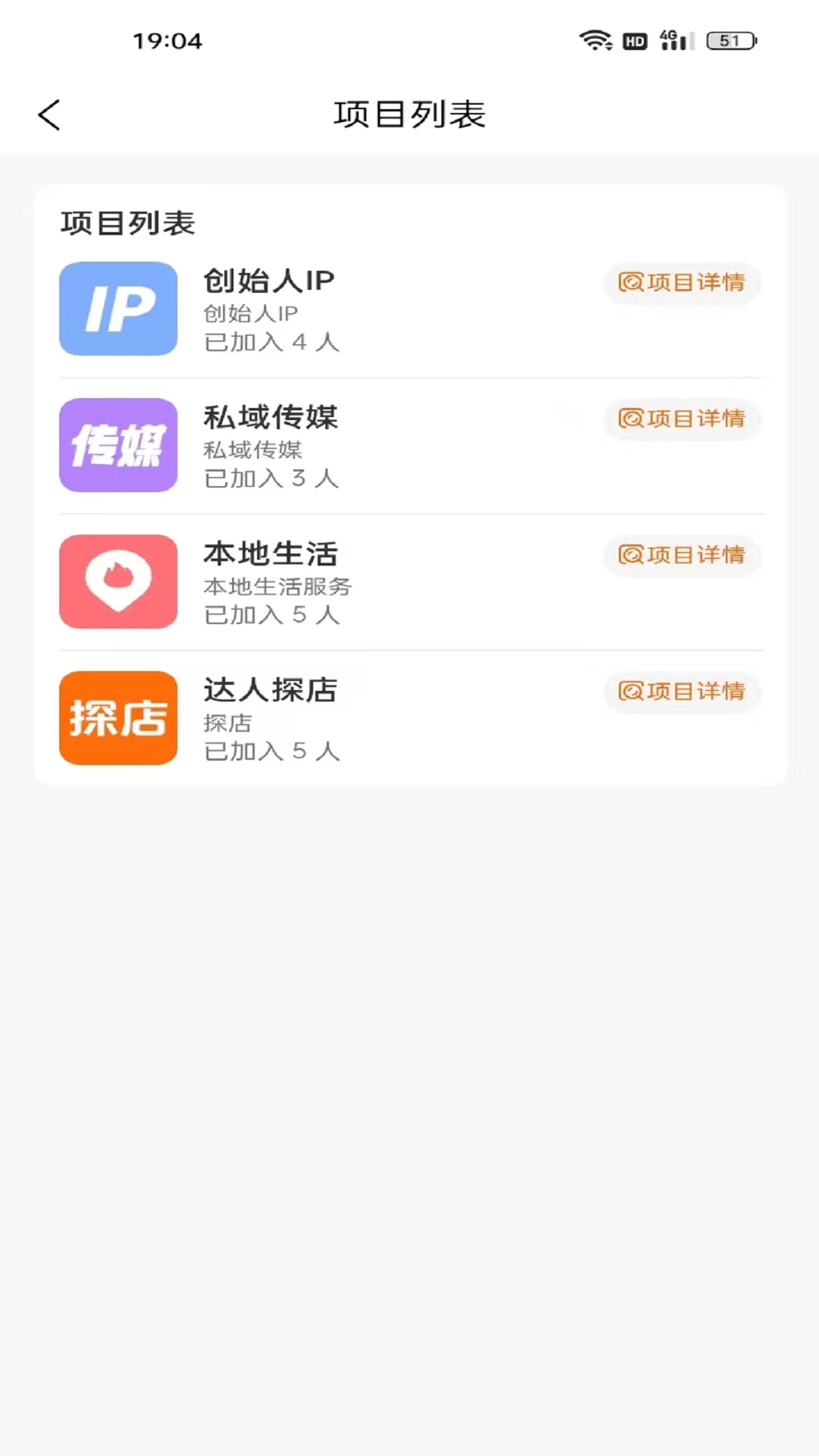Open 项目详情 for 私域传媒

point(681,419)
